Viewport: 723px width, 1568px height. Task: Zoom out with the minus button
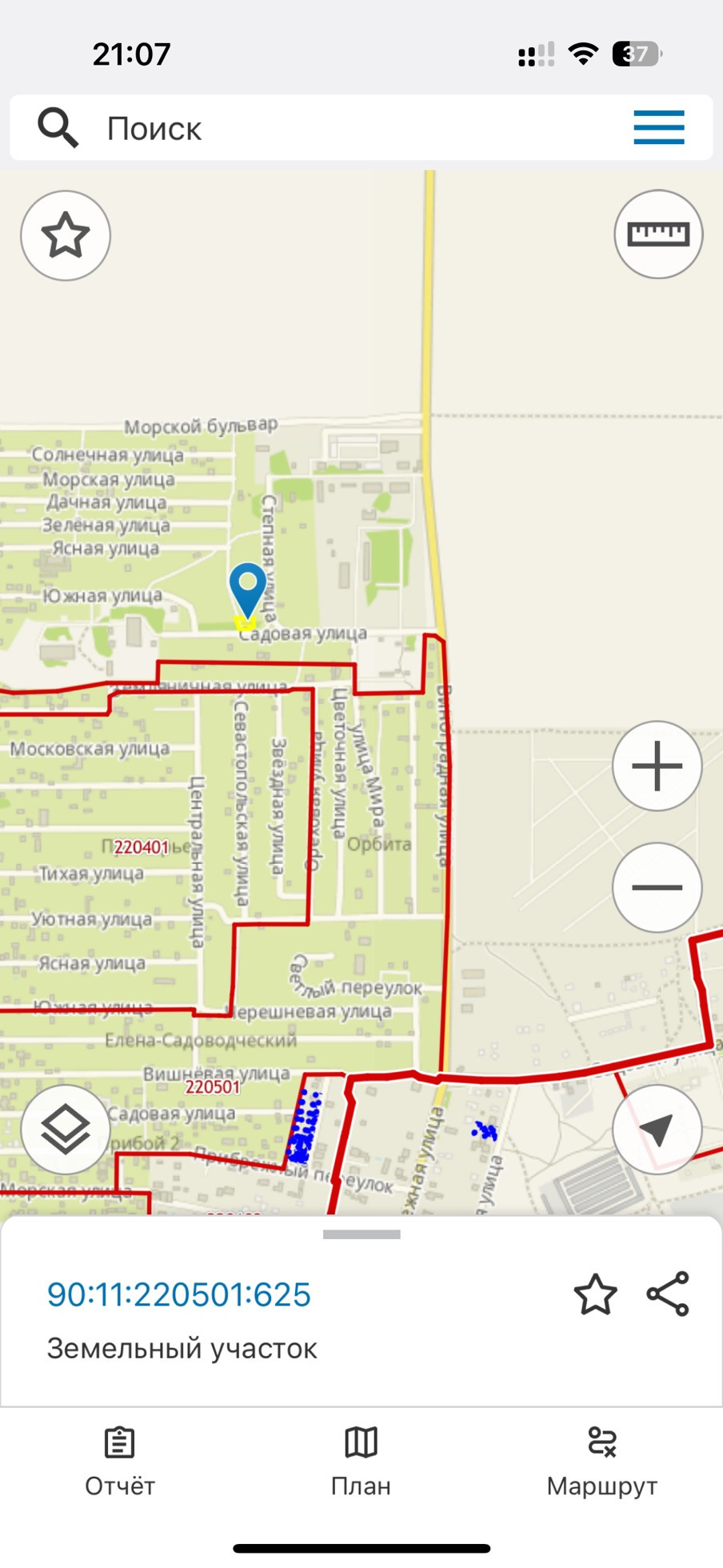click(x=657, y=887)
